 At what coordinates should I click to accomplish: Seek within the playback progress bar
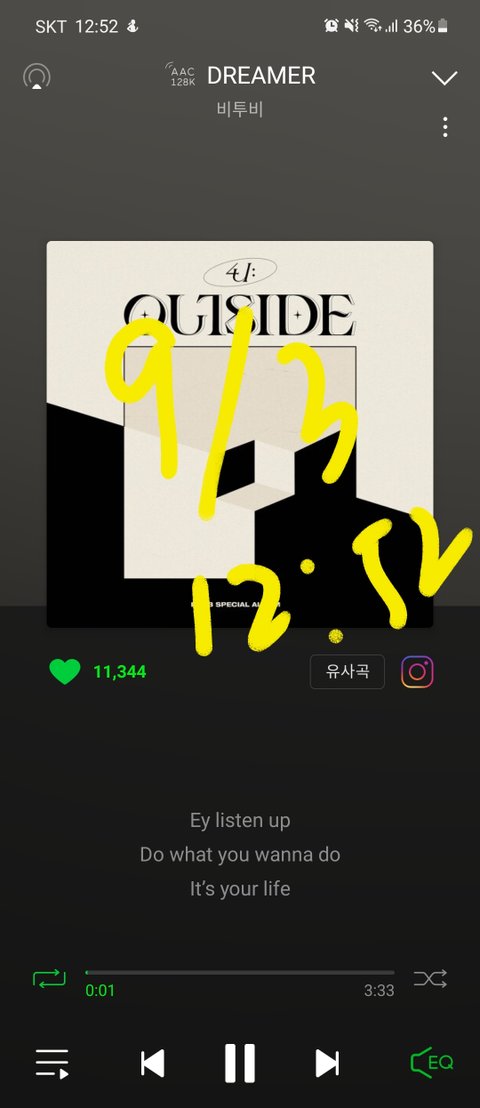[x=240, y=972]
